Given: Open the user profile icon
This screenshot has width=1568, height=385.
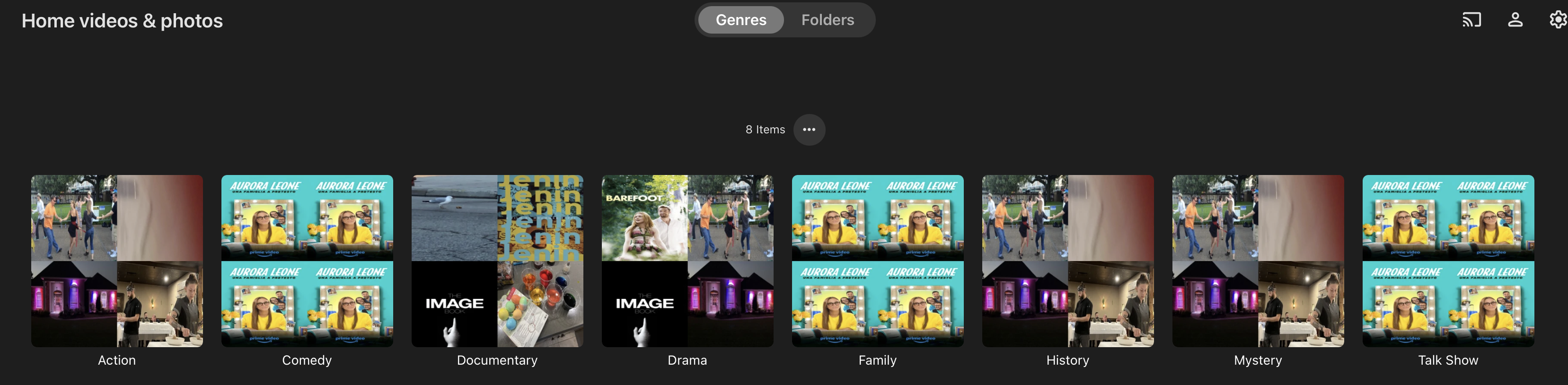Looking at the screenshot, I should (1515, 20).
